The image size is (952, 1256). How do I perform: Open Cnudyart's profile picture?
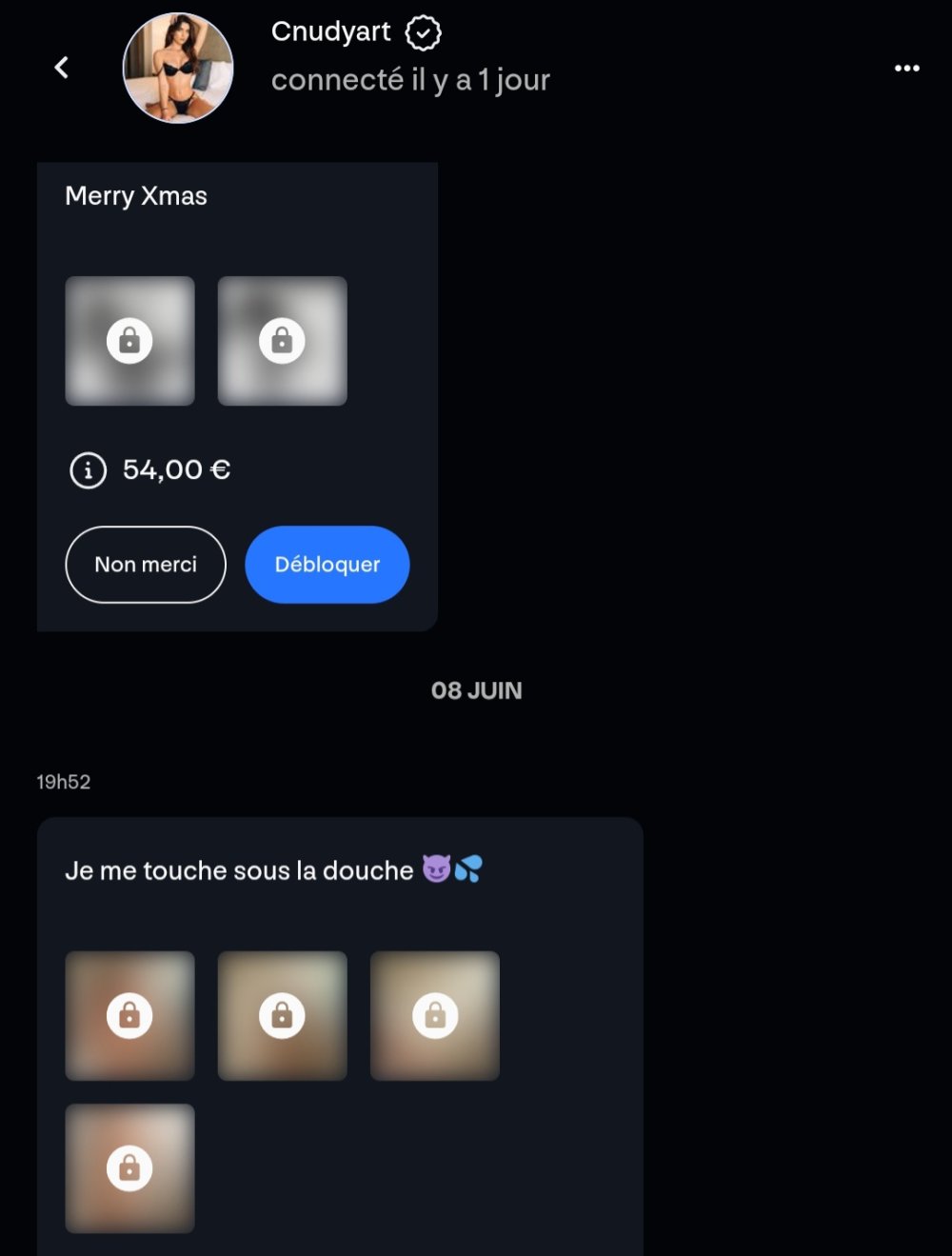[x=178, y=68]
